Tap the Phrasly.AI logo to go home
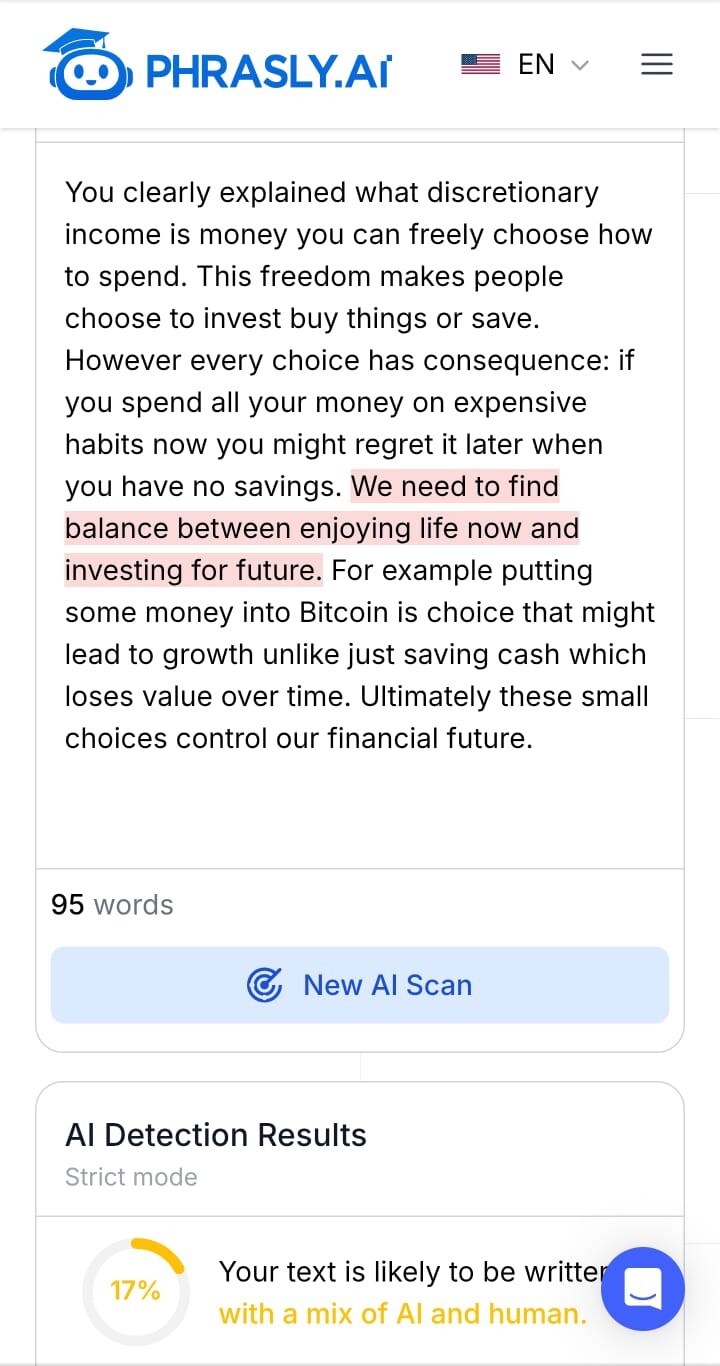This screenshot has width=720, height=1366. [217, 65]
